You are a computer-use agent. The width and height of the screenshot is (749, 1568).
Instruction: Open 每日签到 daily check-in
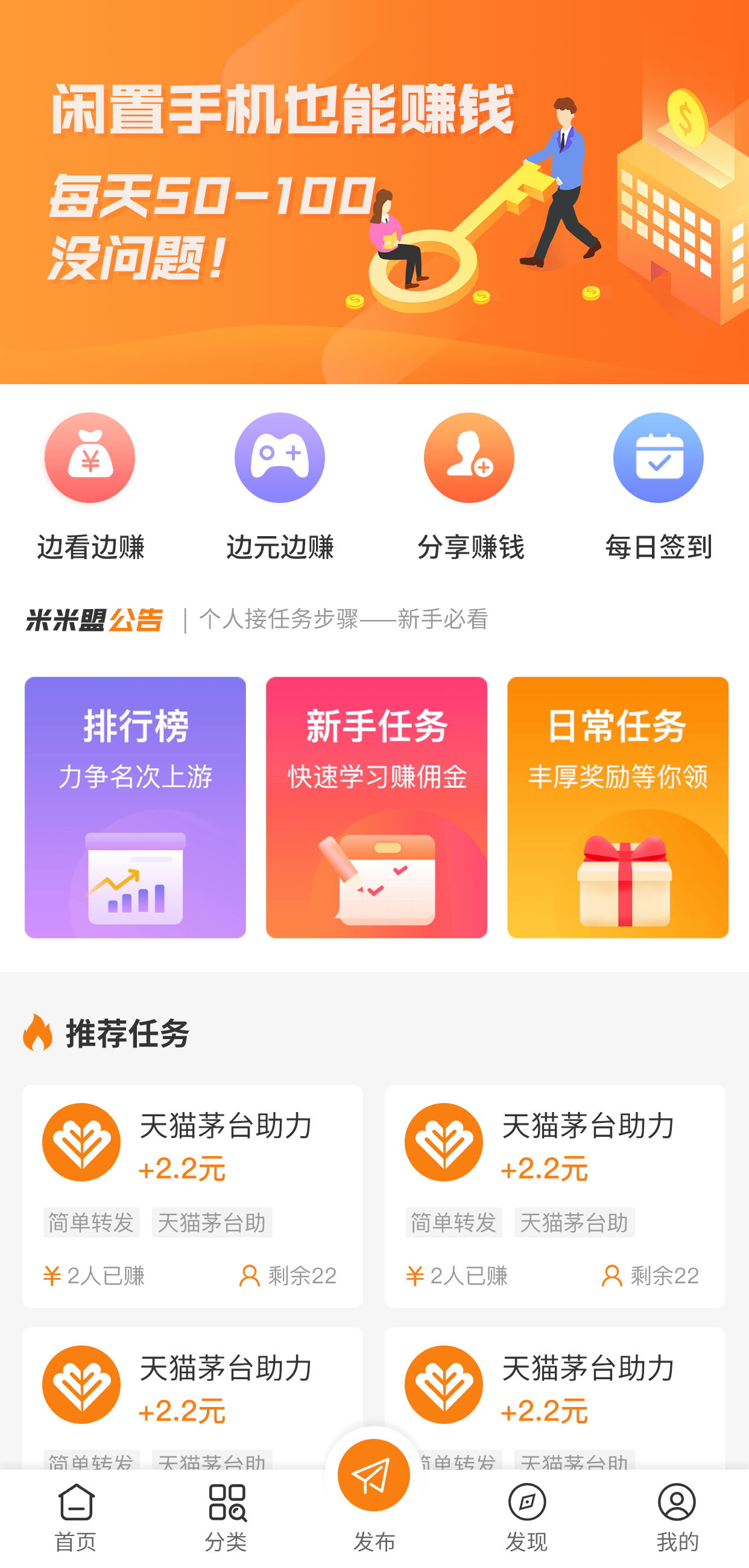point(659,485)
